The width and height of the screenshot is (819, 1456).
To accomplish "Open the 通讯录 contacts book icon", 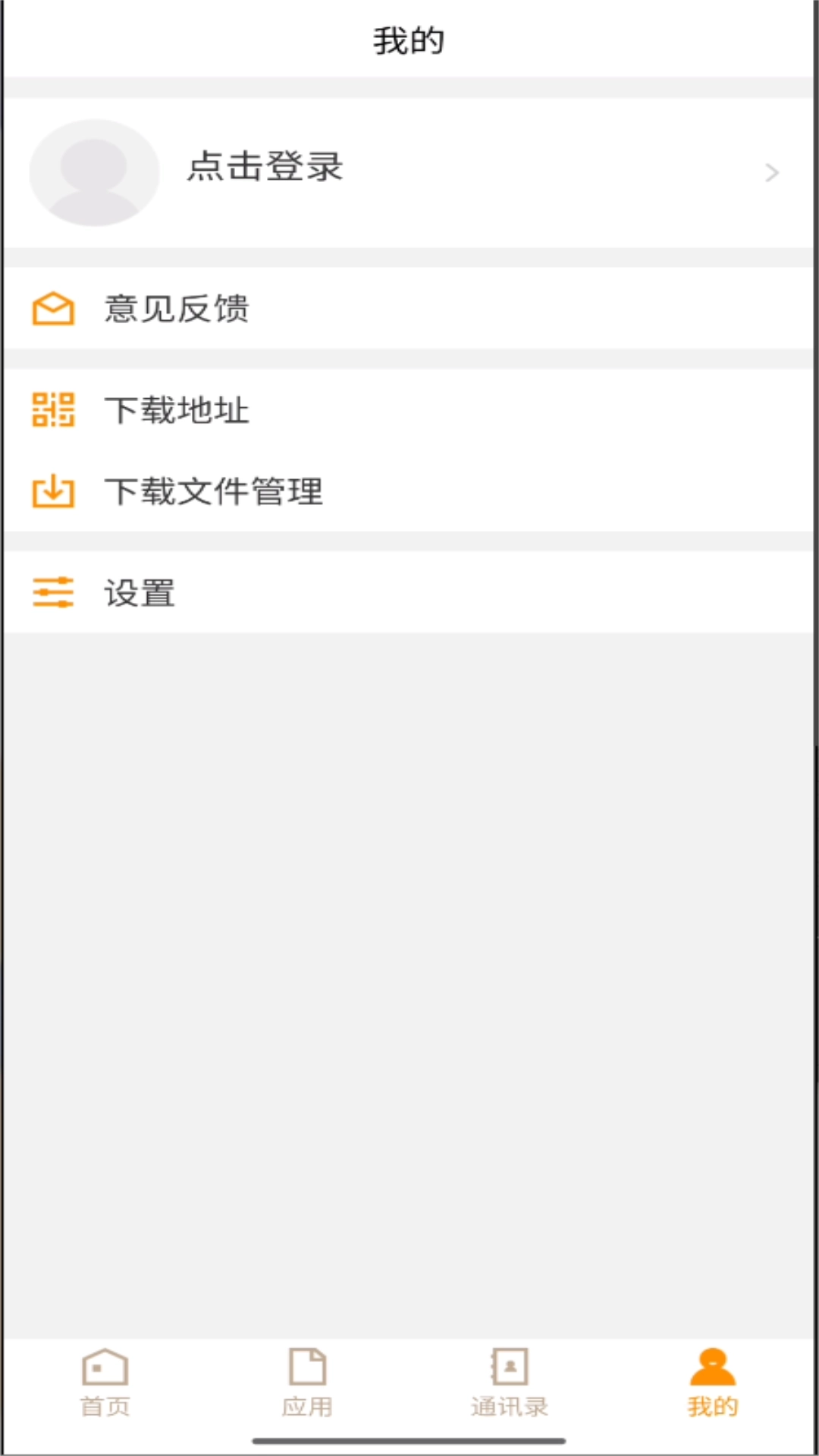I will click(510, 1369).
